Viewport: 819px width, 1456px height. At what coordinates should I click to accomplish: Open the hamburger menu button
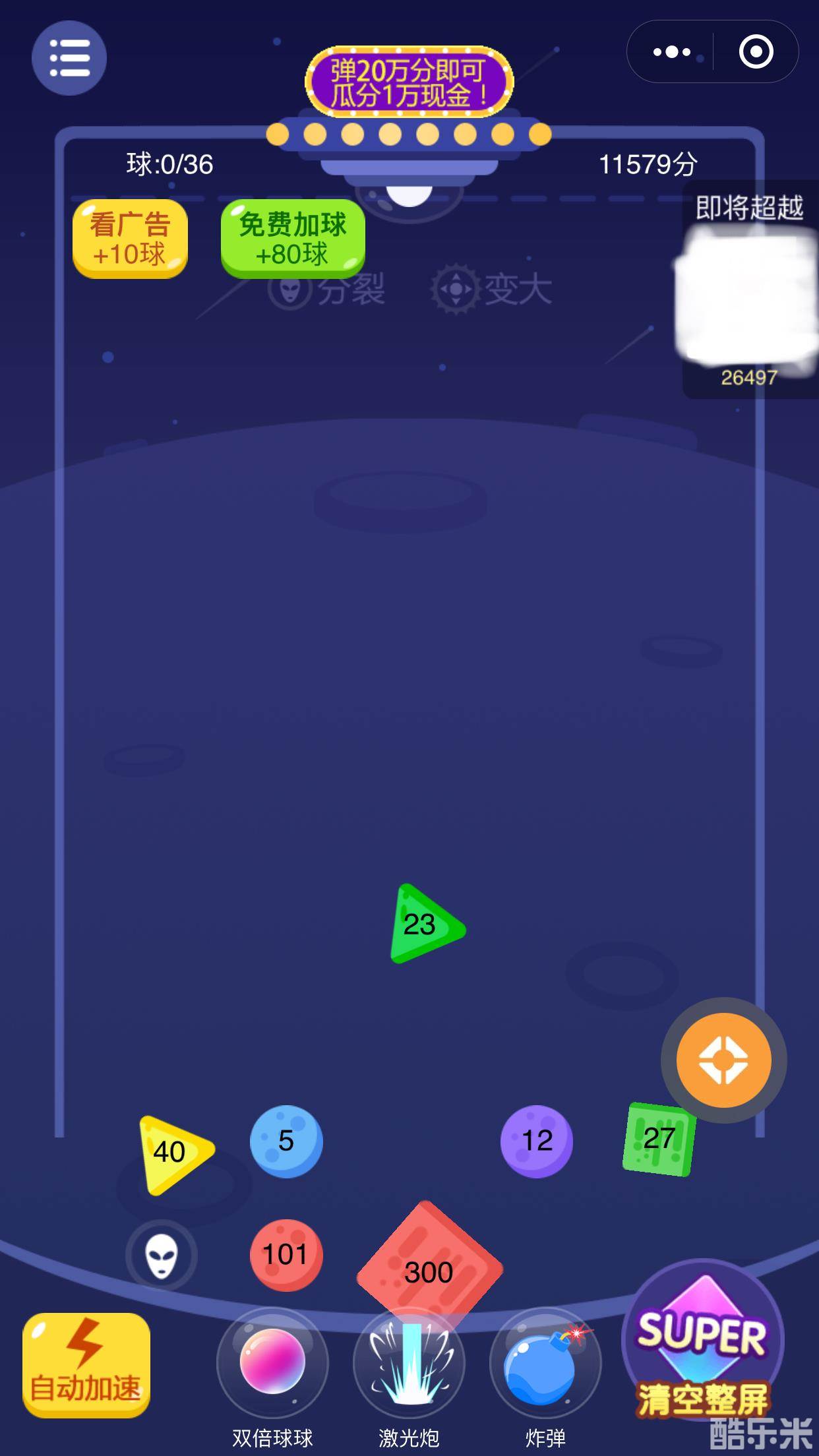(69, 58)
